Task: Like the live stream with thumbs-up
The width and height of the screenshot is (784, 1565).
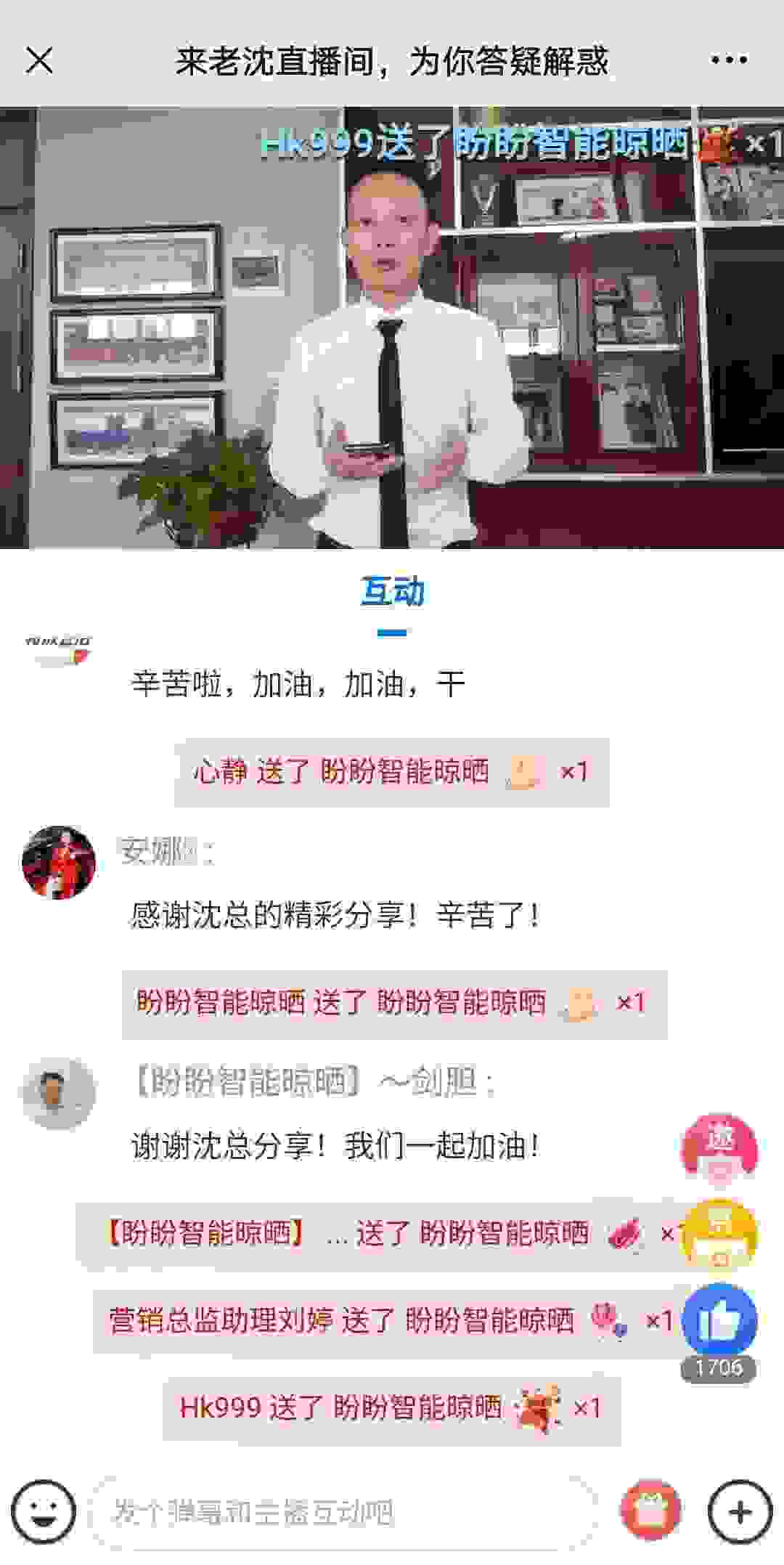Action: (x=719, y=1321)
